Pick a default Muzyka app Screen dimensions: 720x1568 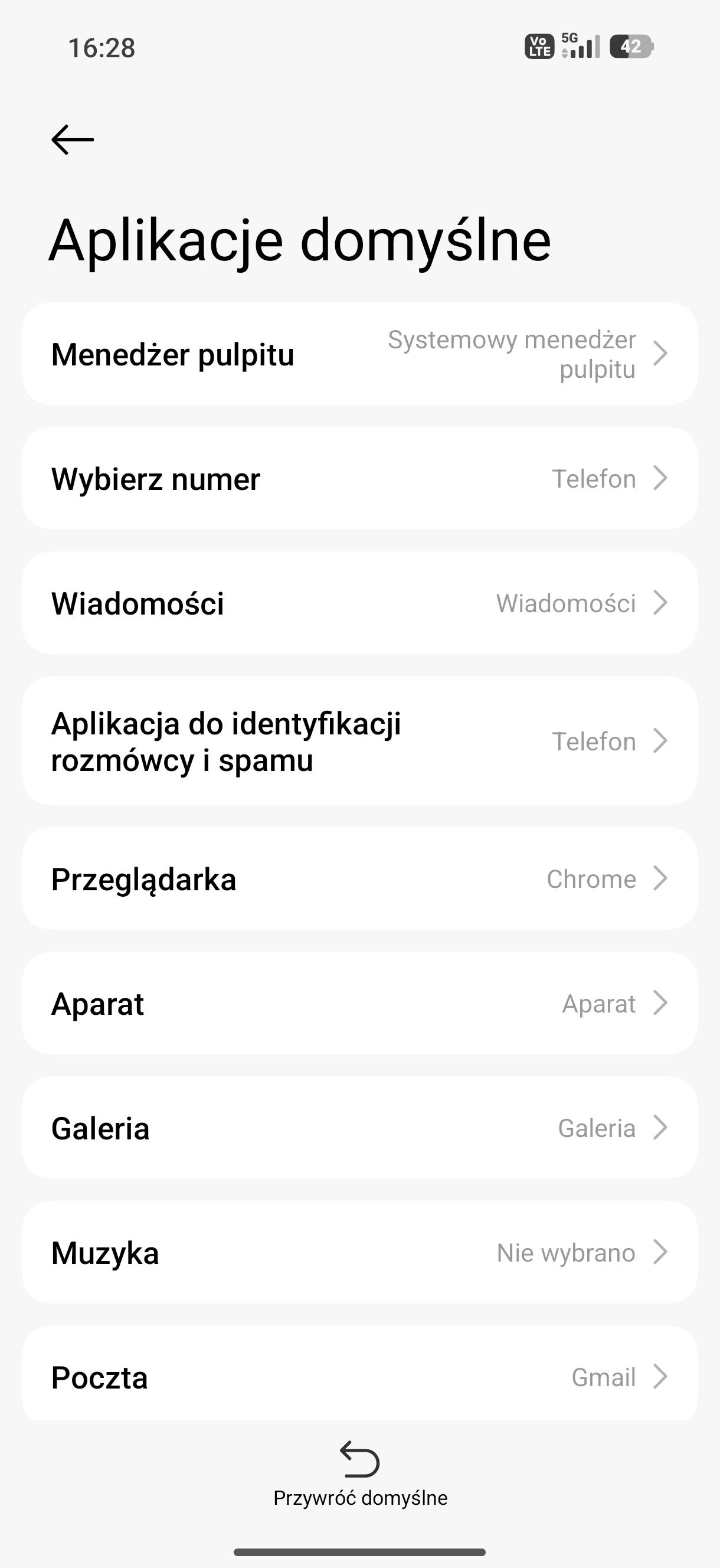tap(359, 1253)
